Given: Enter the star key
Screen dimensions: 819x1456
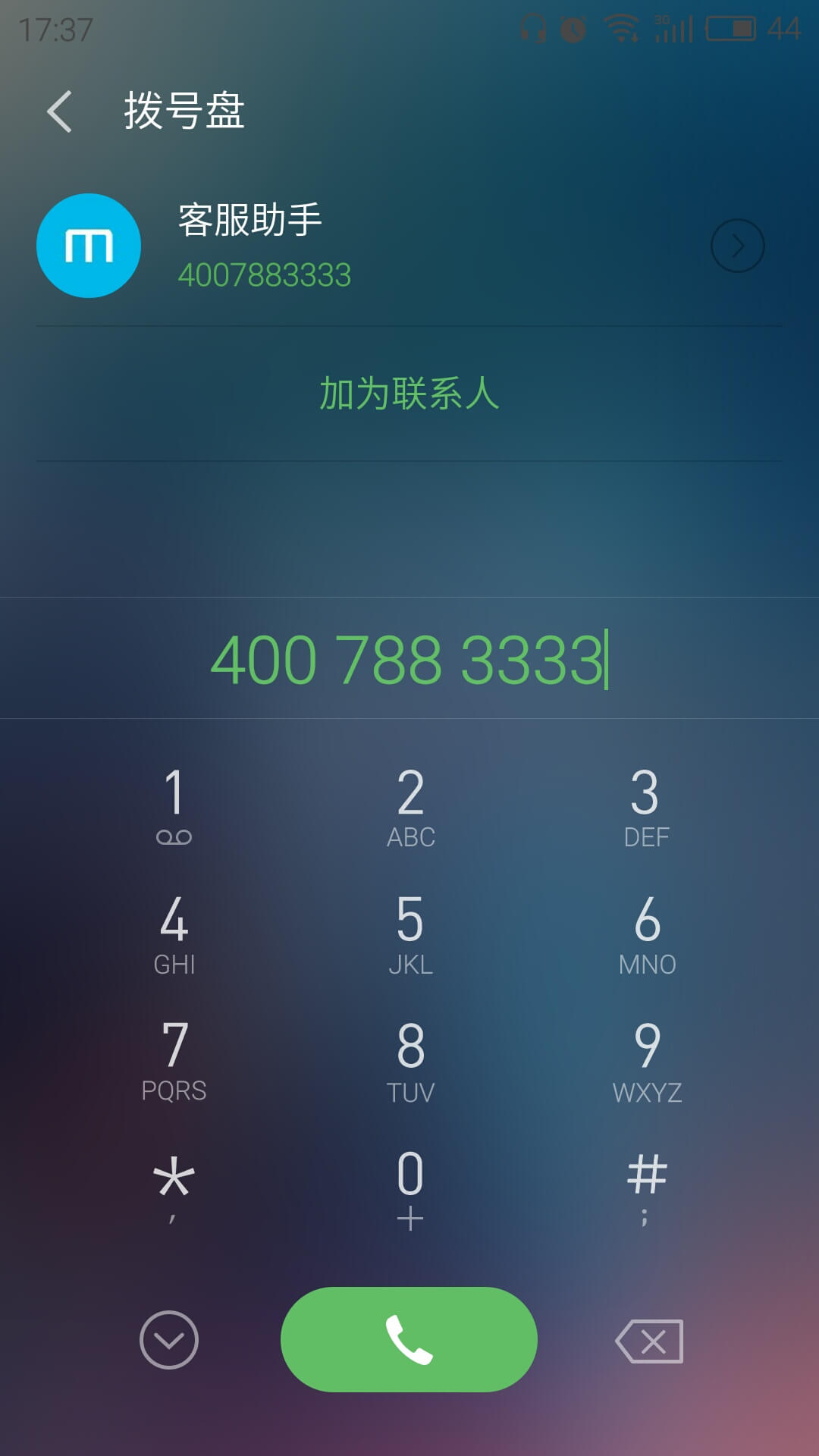Looking at the screenshot, I should click(174, 1188).
